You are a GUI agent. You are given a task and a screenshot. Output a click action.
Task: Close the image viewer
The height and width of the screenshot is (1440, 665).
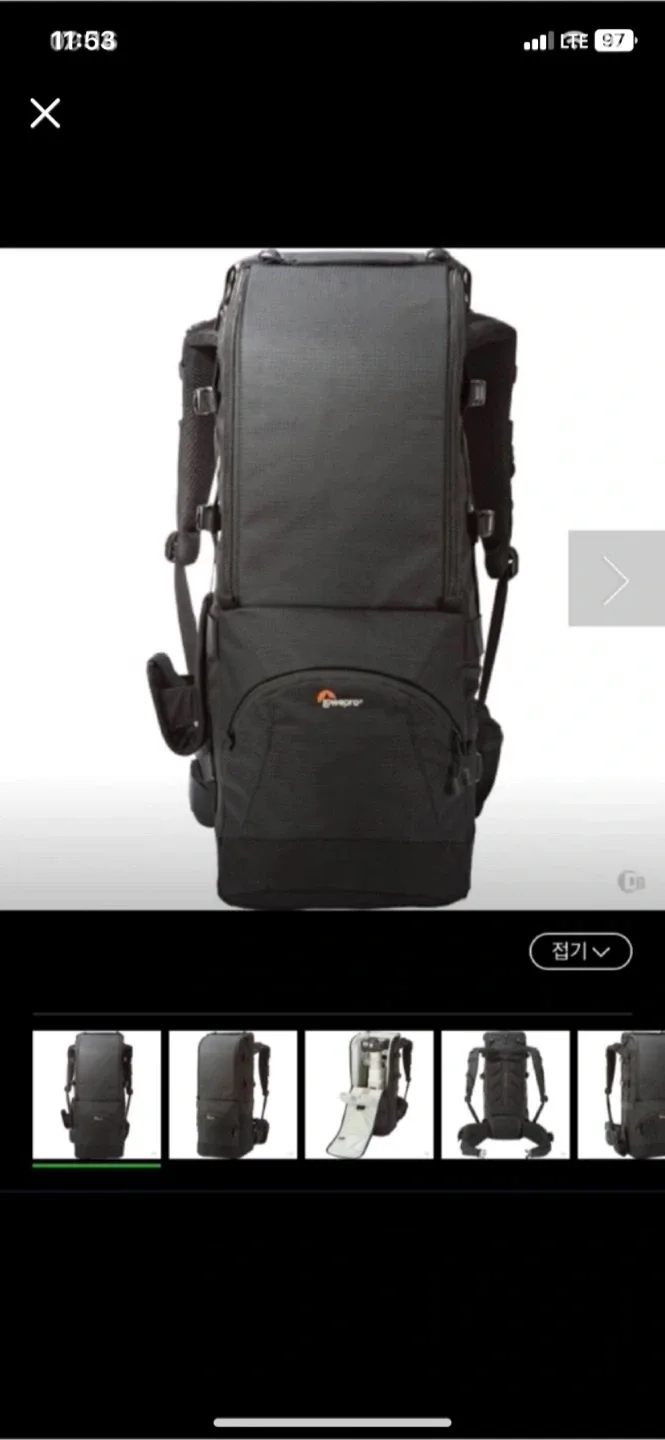[x=45, y=113]
